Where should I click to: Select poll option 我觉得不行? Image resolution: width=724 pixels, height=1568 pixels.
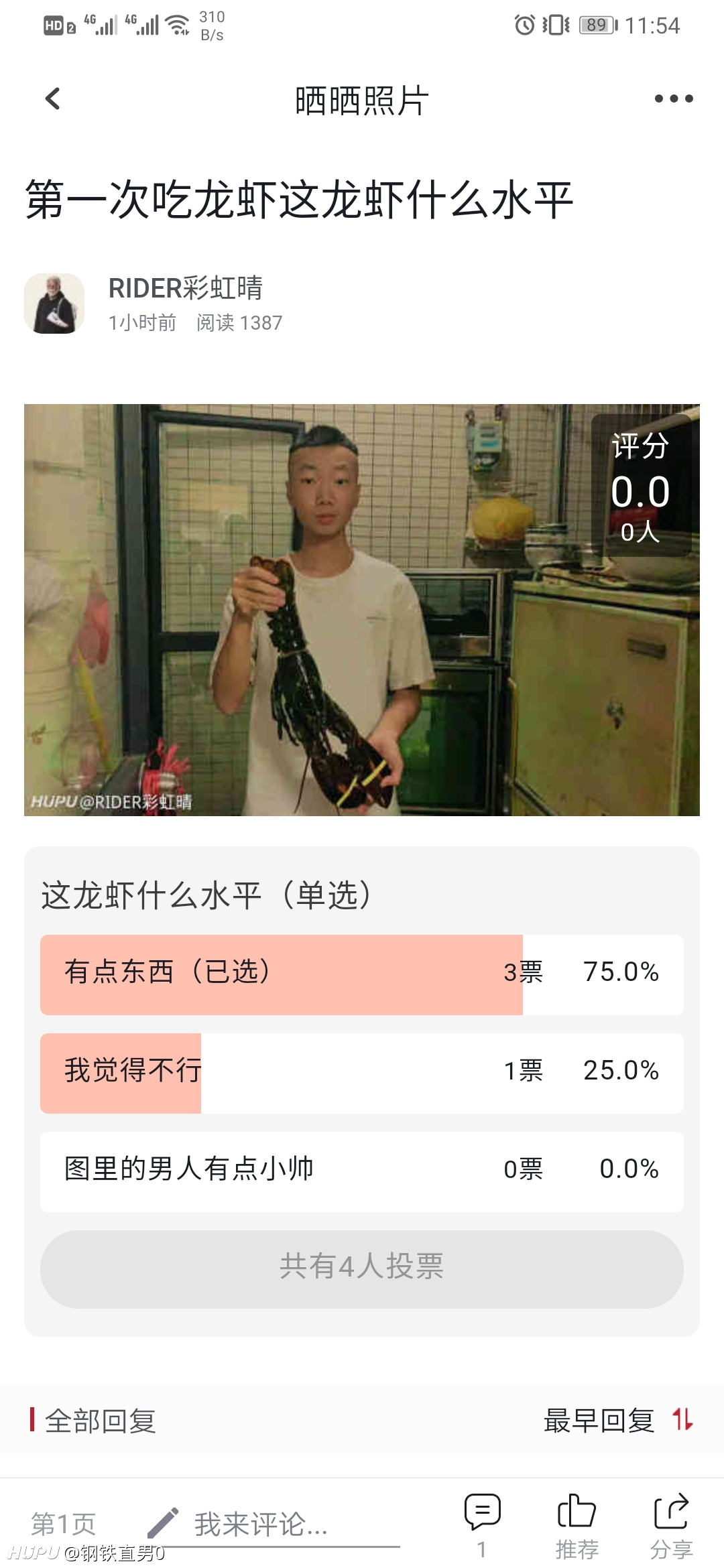coord(362,1073)
